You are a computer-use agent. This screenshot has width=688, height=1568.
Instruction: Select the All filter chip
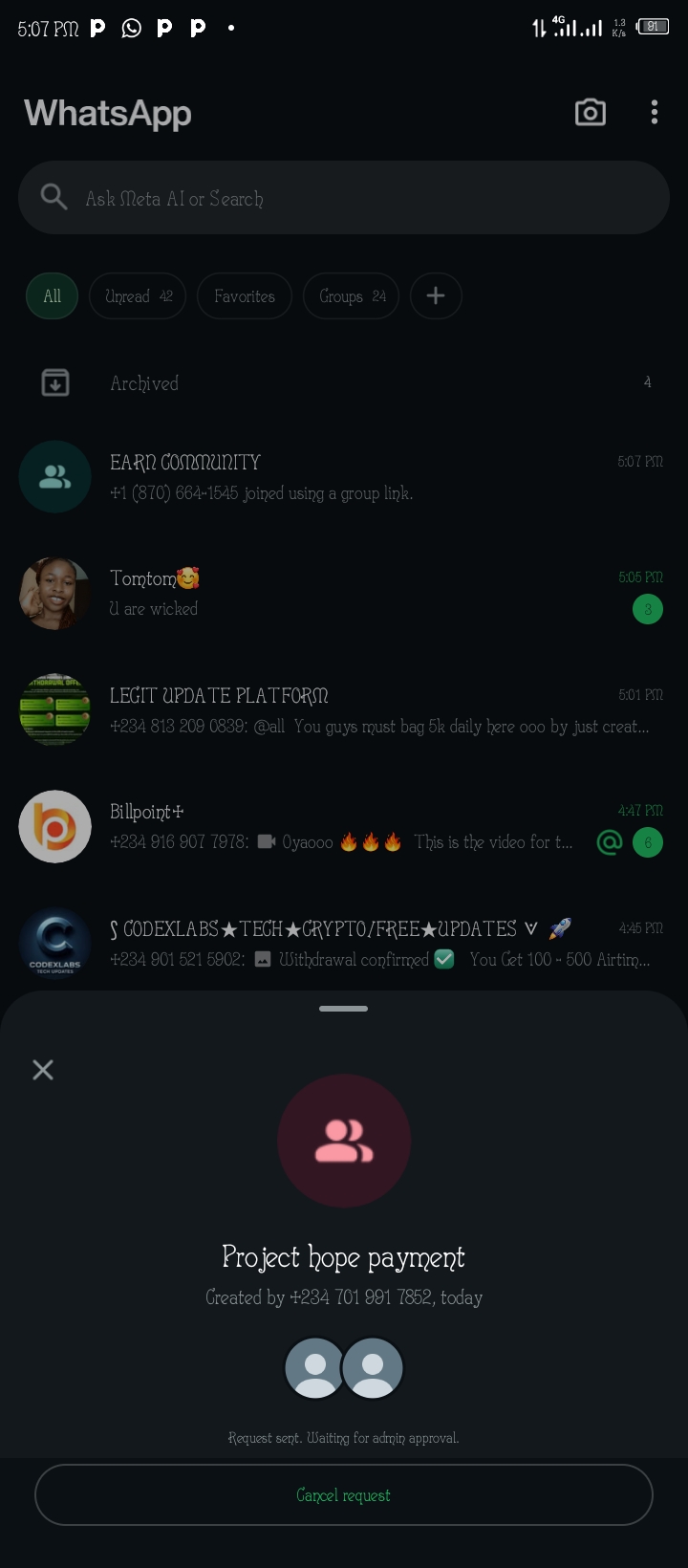(x=52, y=296)
